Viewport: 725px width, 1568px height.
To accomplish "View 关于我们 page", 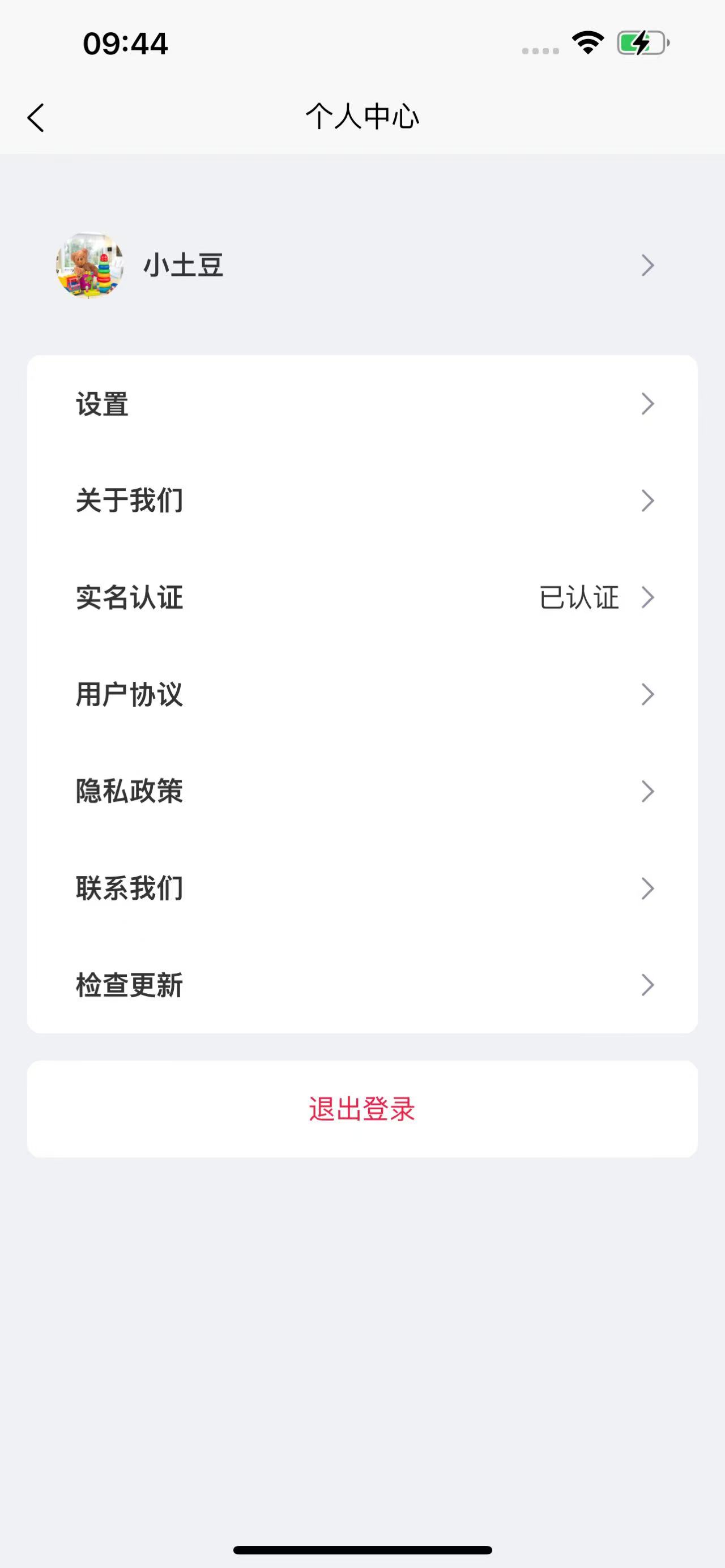I will 362,501.
